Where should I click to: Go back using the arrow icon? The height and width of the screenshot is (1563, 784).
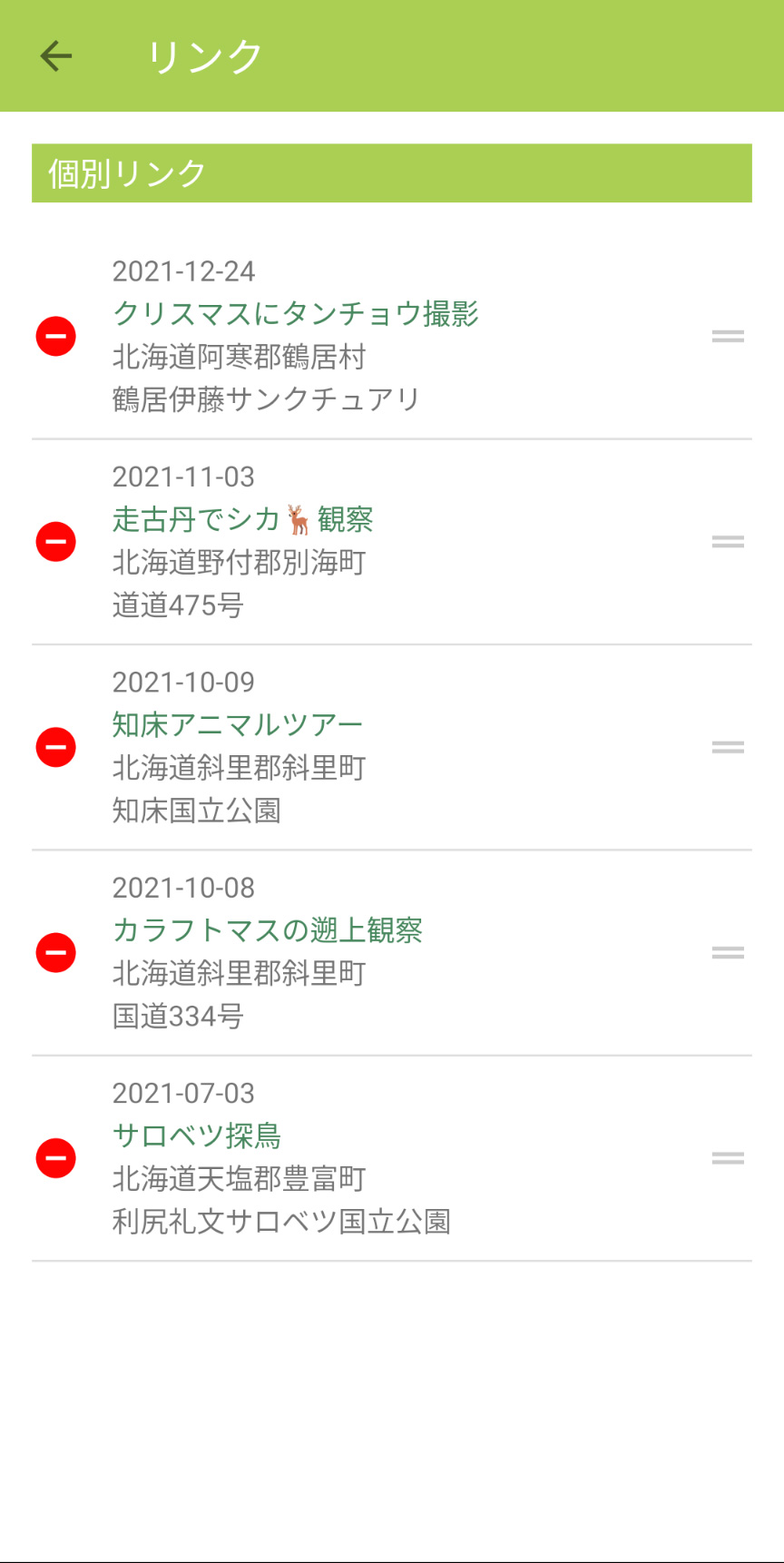point(56,56)
